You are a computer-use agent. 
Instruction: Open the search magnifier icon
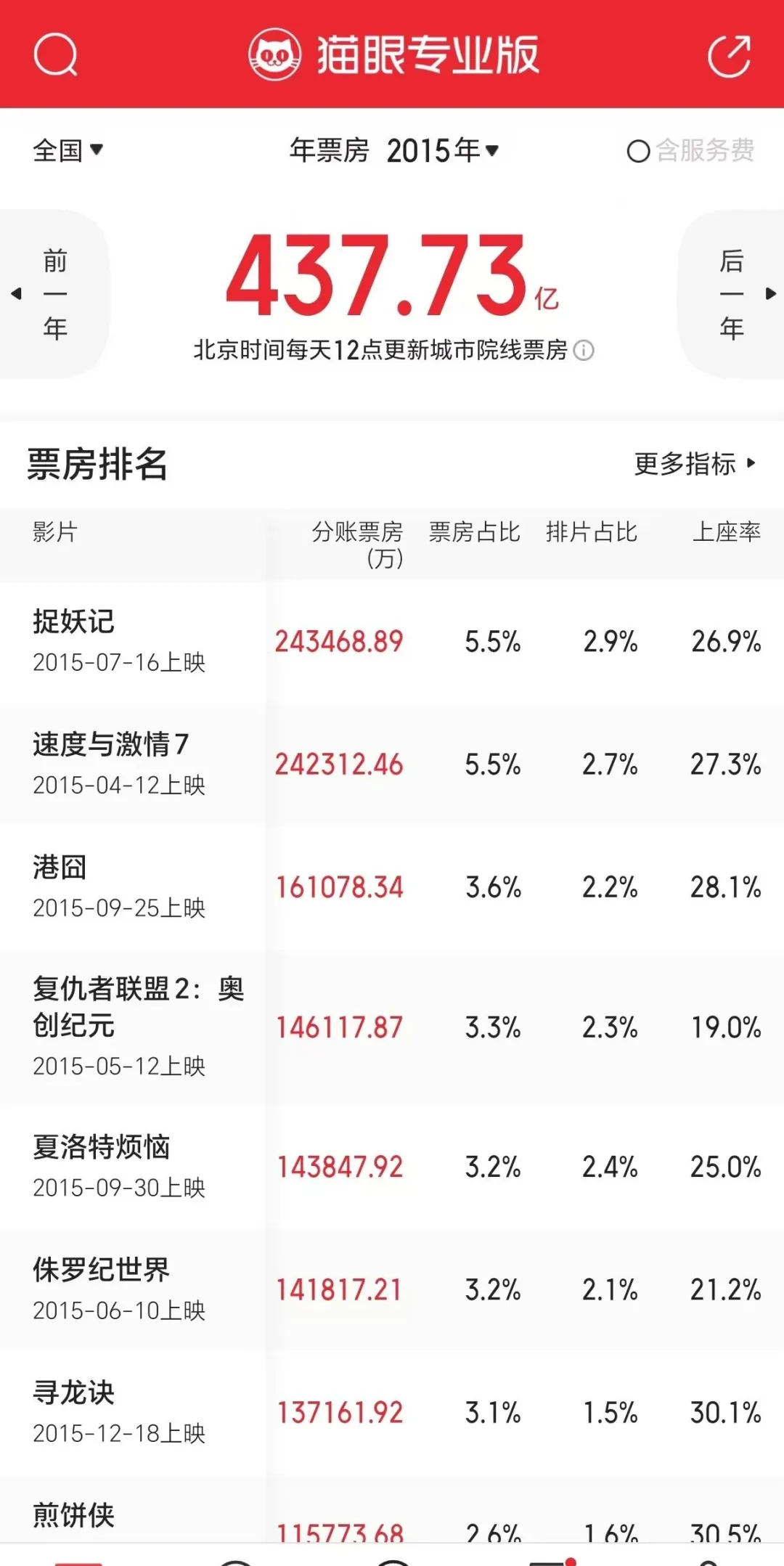[55, 54]
